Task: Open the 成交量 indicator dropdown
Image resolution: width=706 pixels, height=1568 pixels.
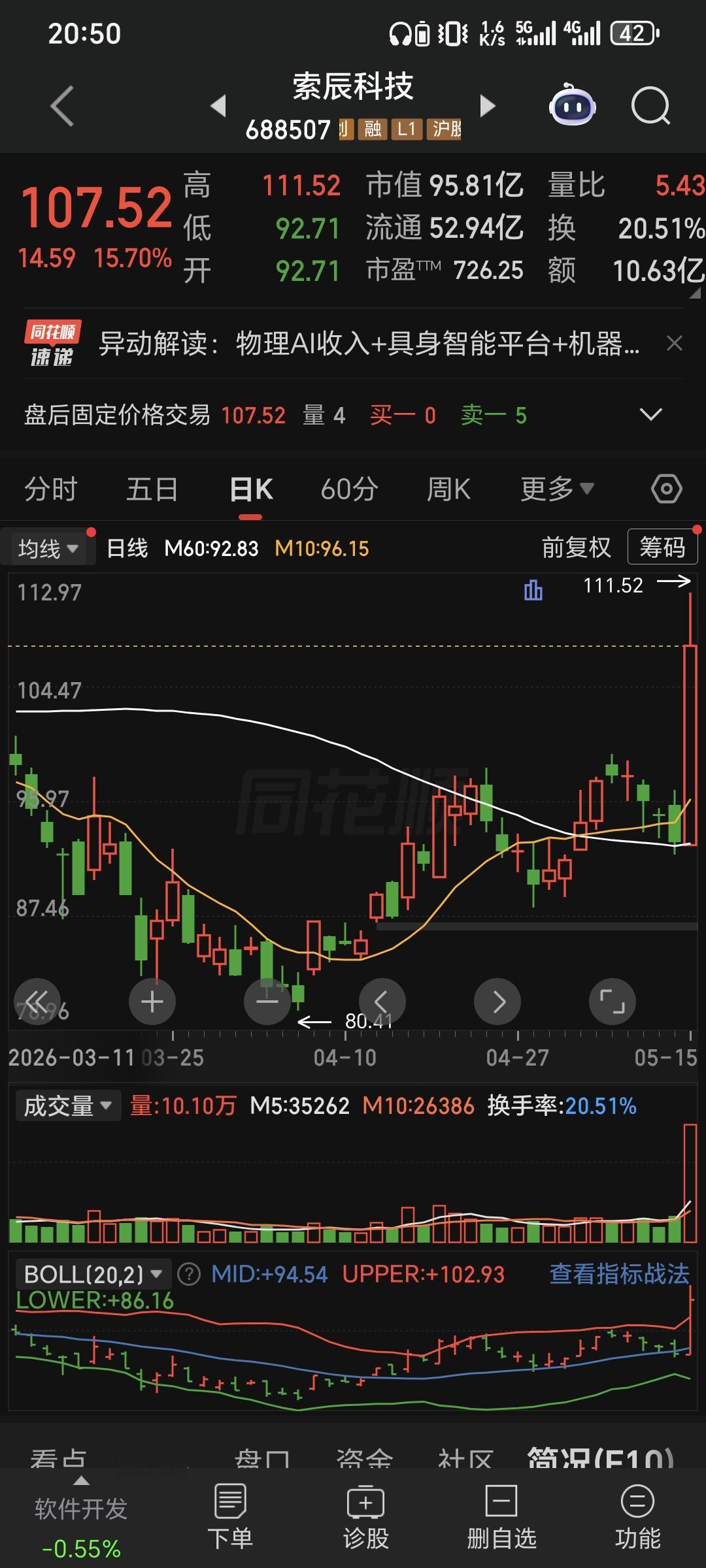Action: coord(68,1106)
